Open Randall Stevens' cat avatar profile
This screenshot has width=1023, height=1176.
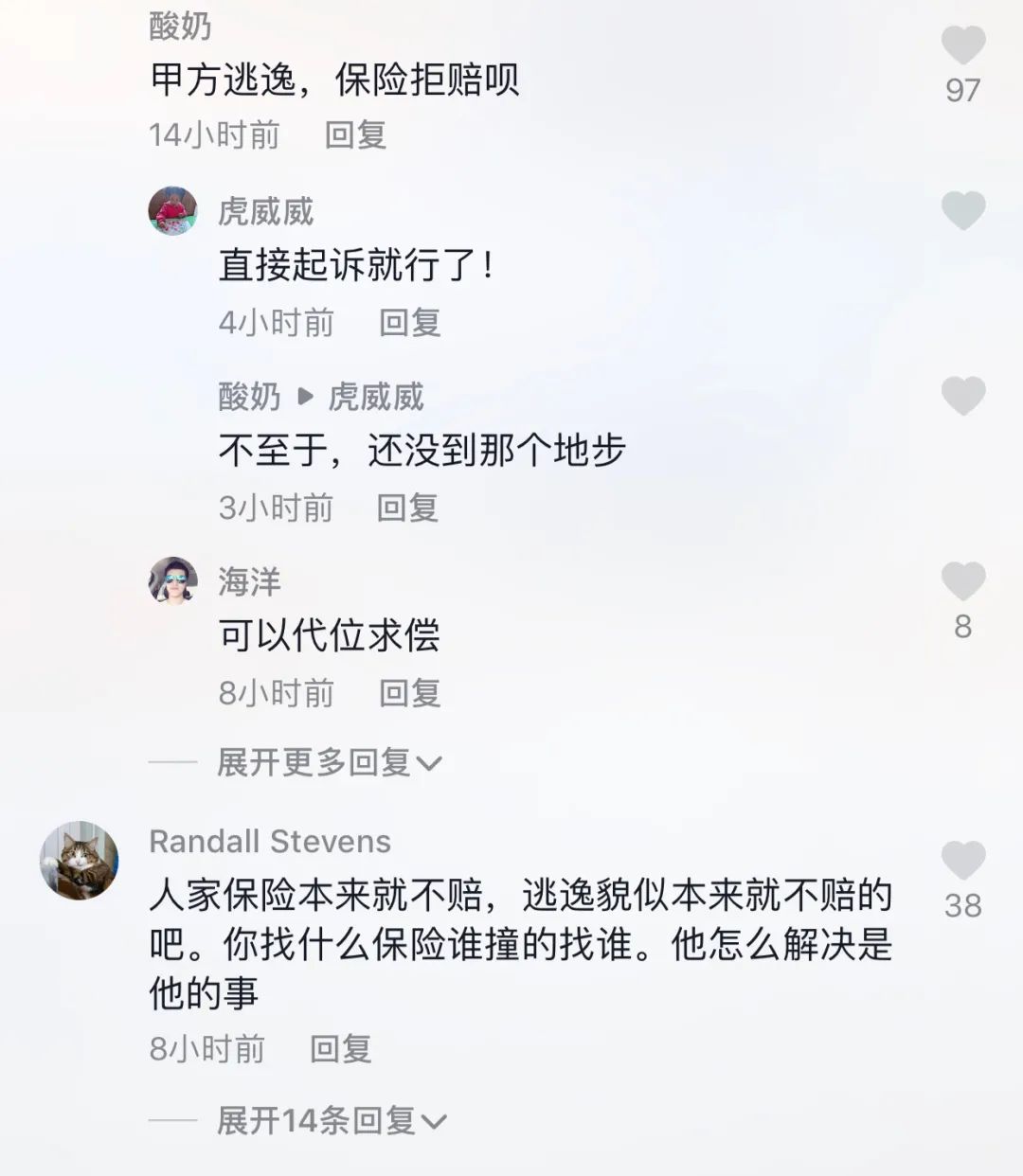click(80, 861)
